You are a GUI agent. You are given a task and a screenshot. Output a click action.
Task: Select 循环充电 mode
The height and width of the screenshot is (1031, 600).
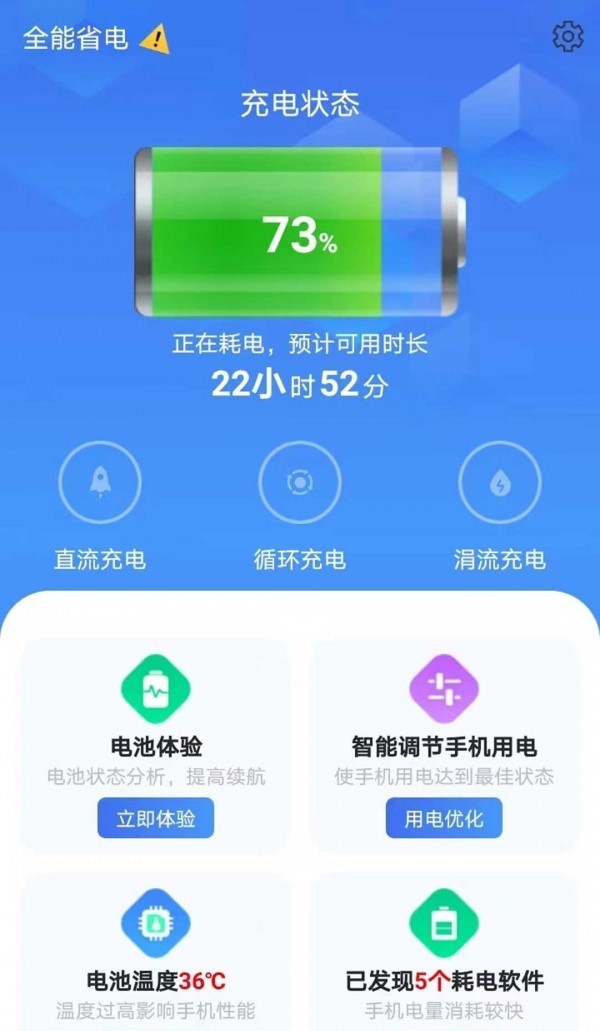coord(300,483)
